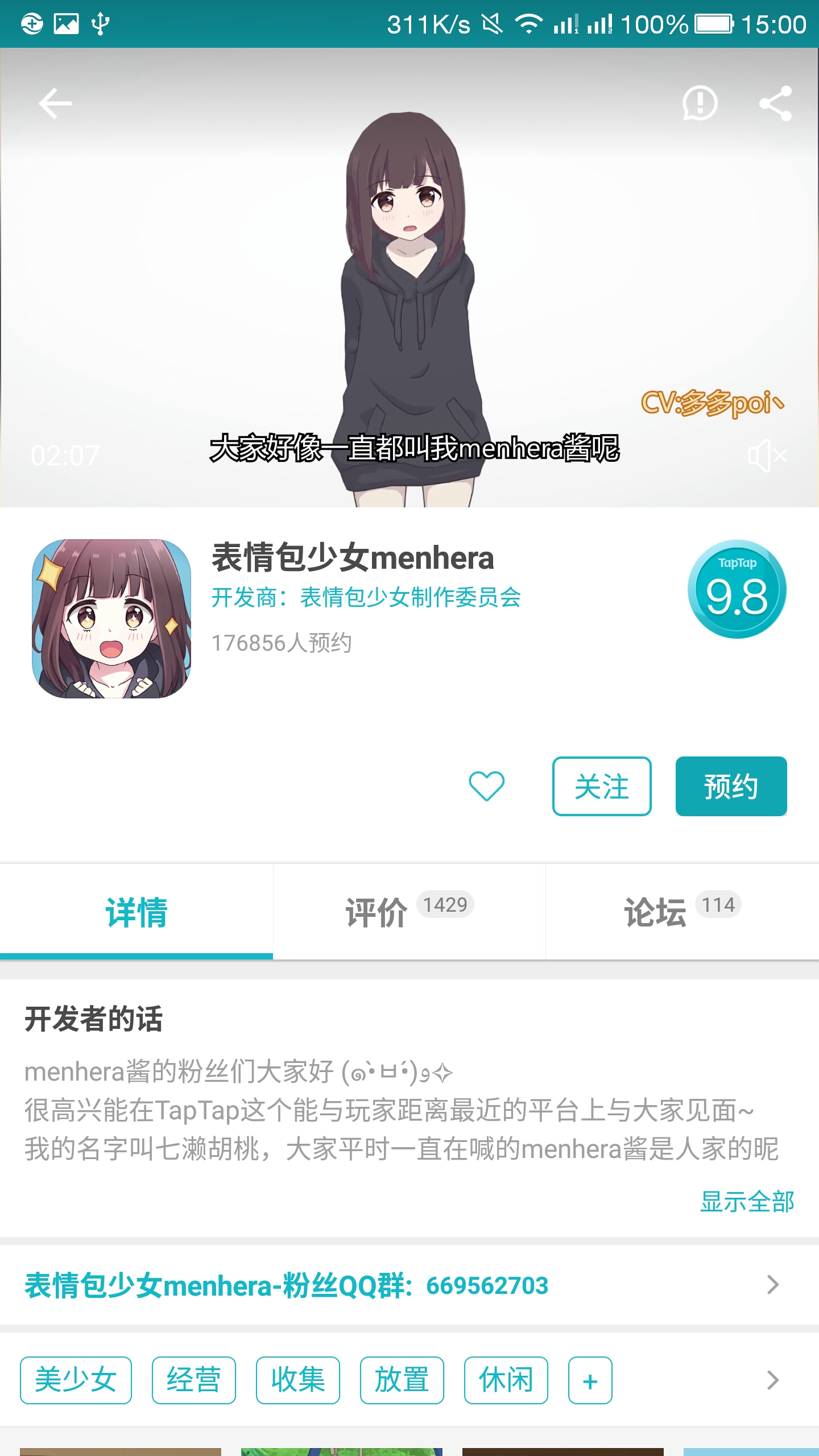Go back with the arrow icon
The image size is (819, 1456).
pyautogui.click(x=55, y=104)
